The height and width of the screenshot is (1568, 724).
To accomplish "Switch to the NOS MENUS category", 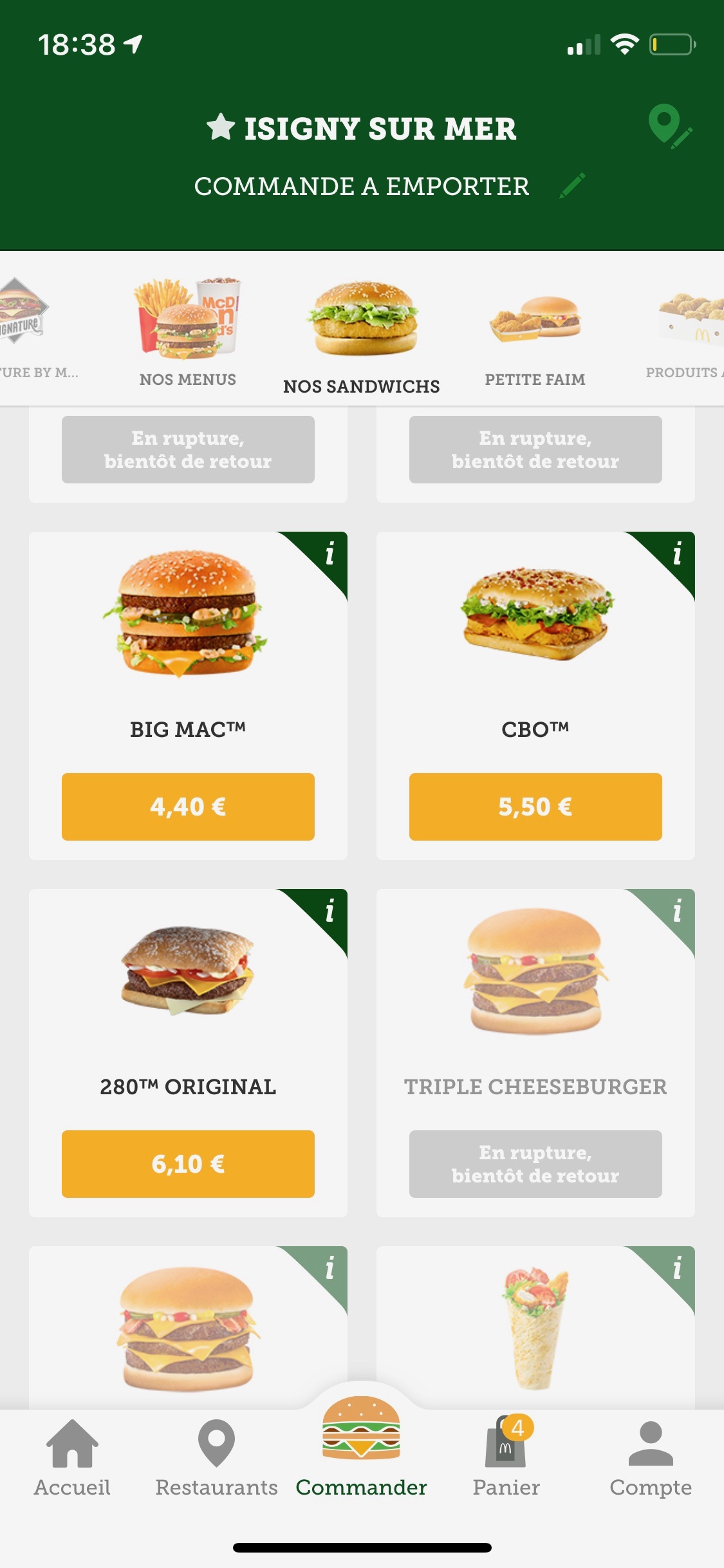I will (187, 335).
